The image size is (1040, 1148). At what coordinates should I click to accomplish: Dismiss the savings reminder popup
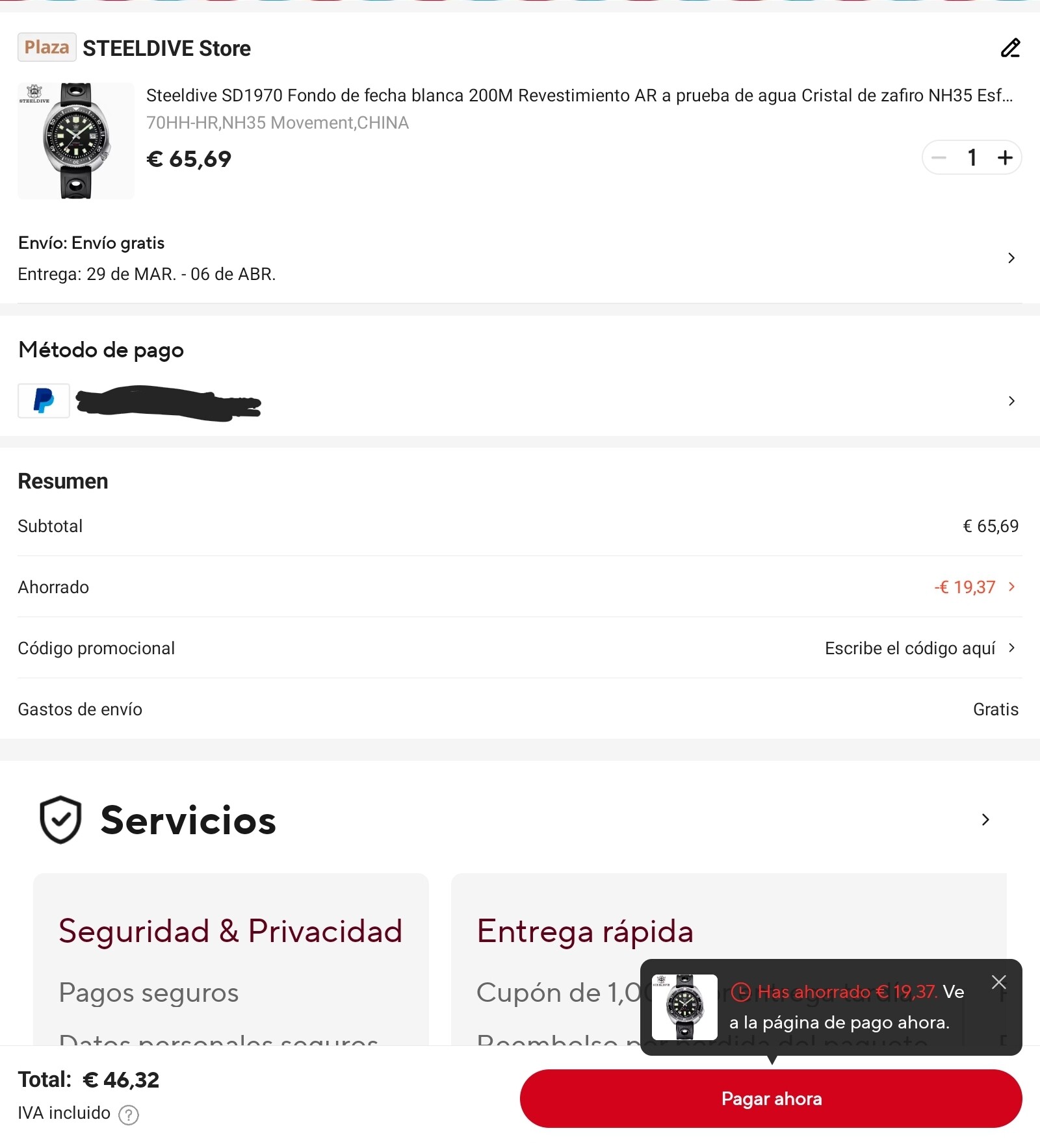click(x=999, y=982)
